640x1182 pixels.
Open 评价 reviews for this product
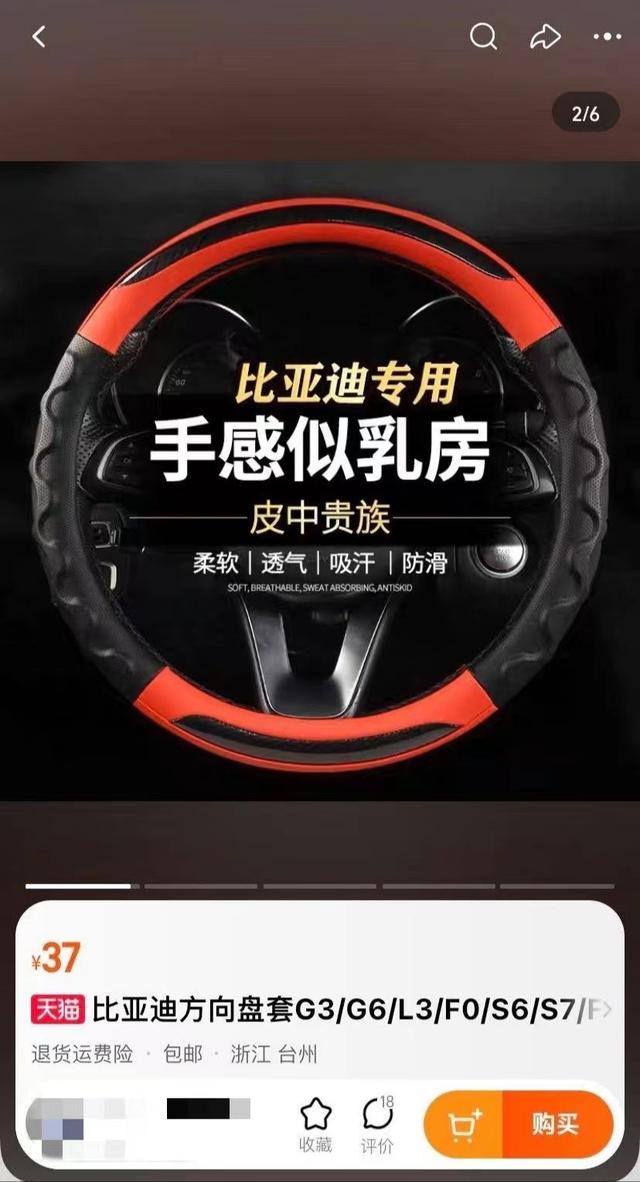tap(377, 1125)
